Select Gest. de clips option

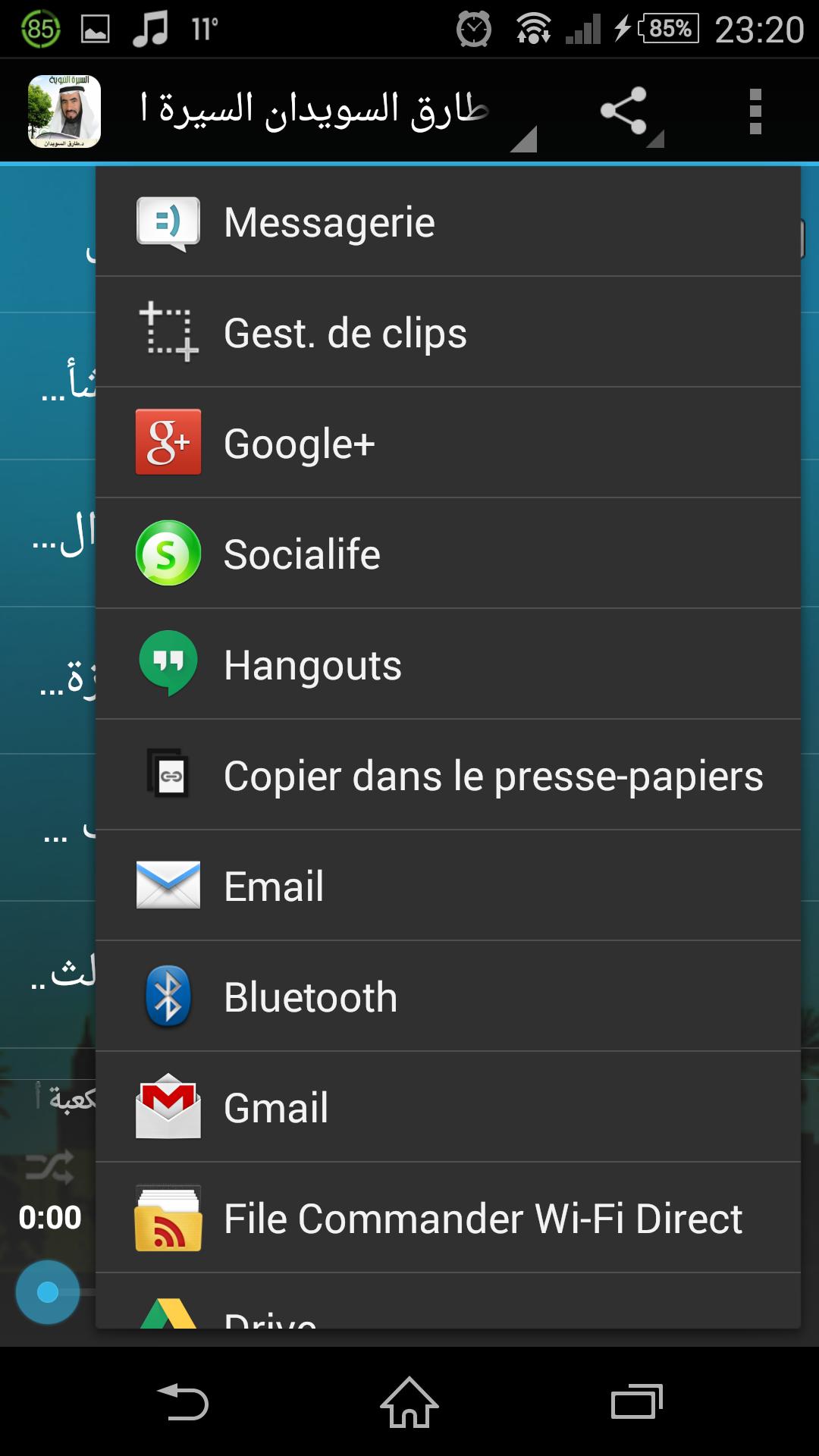[447, 333]
